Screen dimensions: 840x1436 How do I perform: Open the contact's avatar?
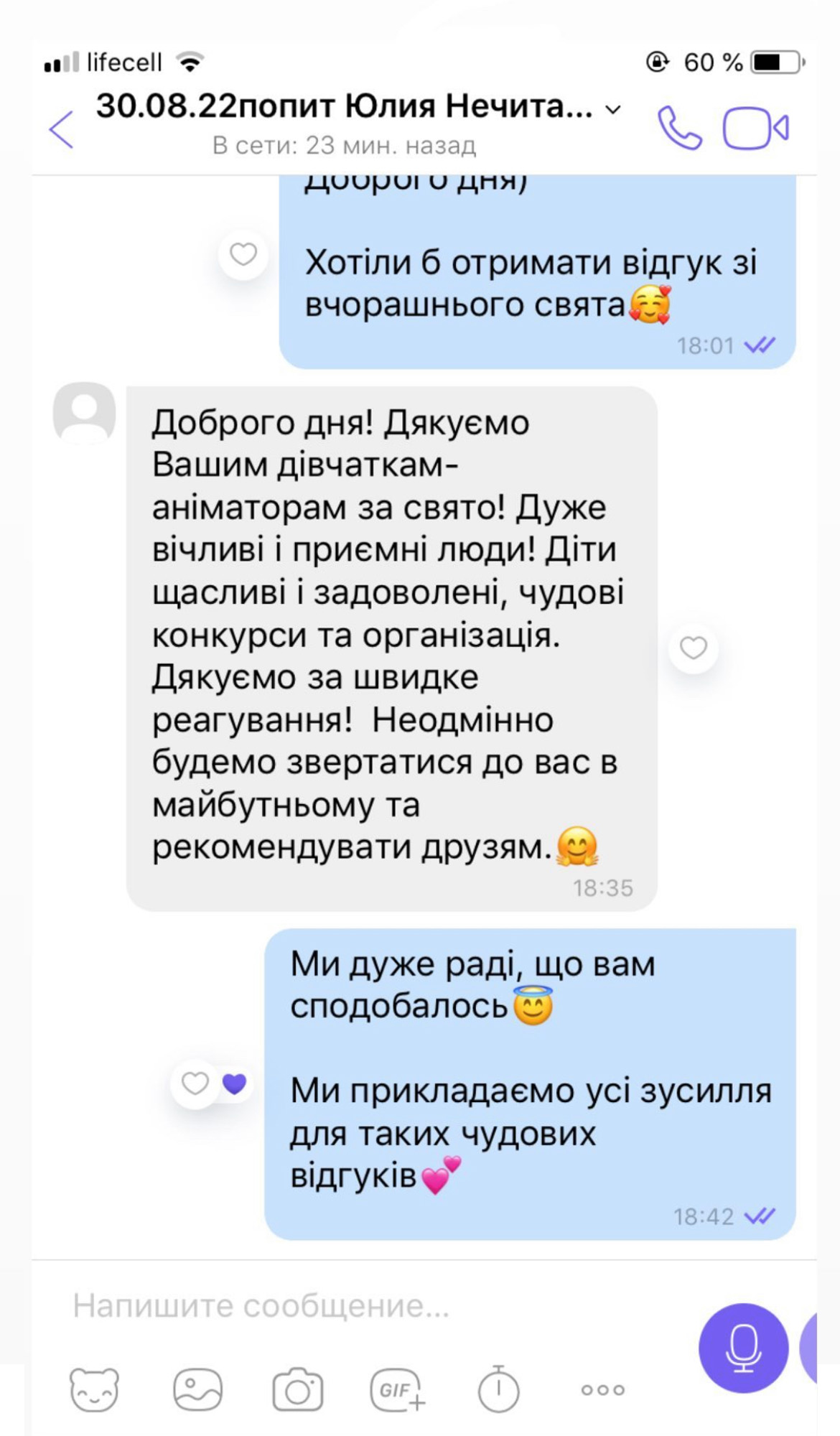[x=85, y=413]
